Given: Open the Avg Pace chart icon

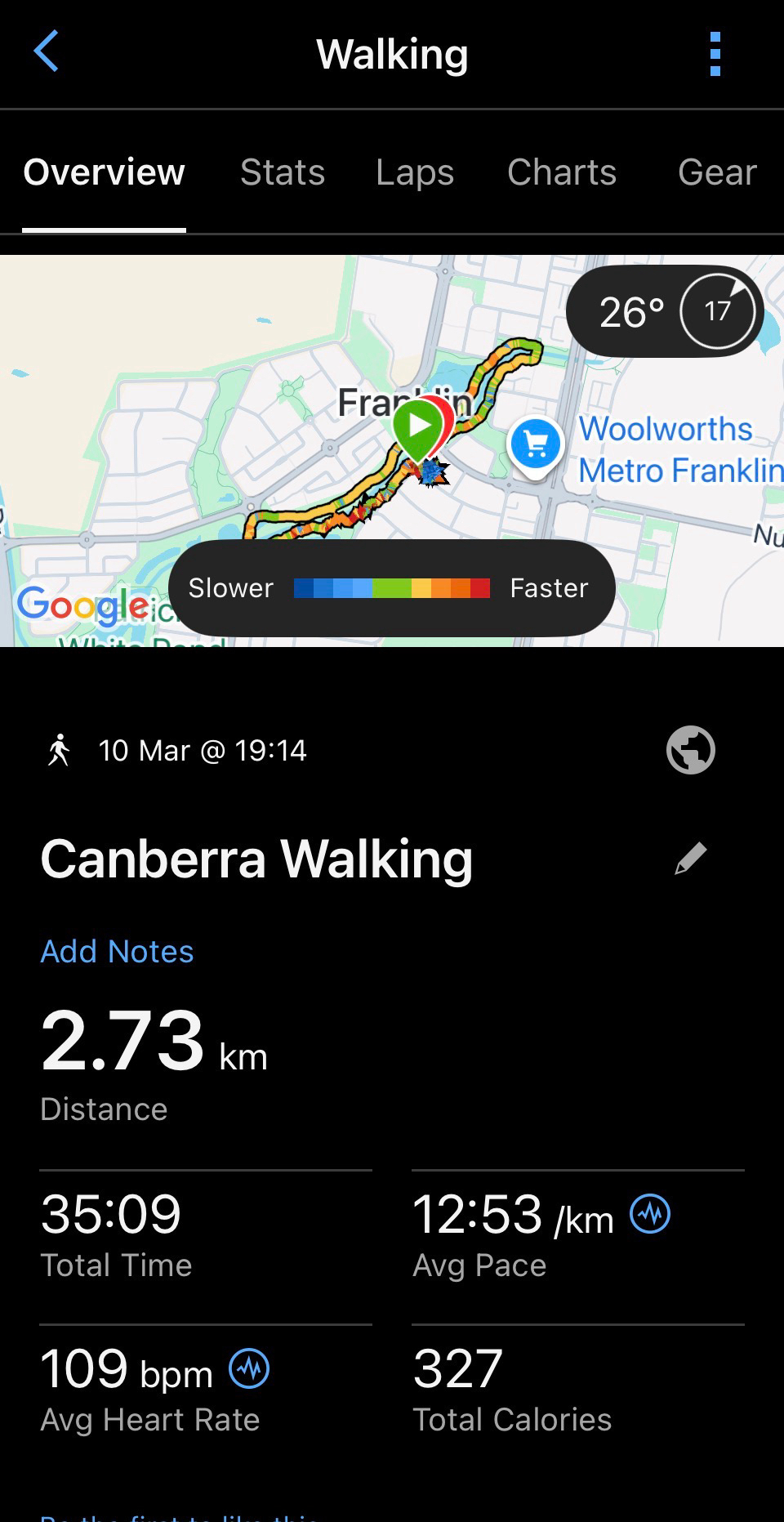Looking at the screenshot, I should [x=650, y=1213].
